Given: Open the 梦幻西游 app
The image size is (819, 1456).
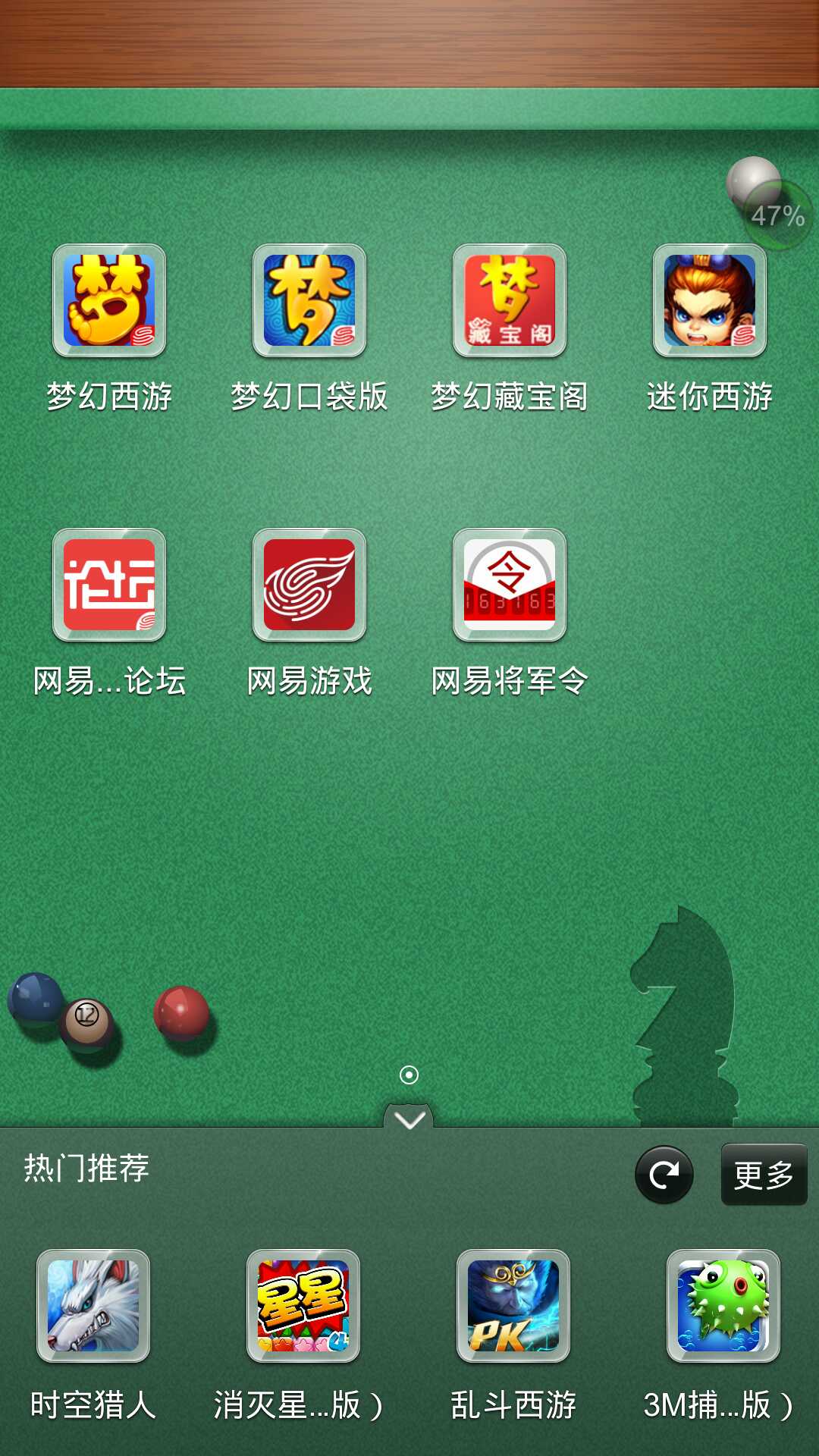Looking at the screenshot, I should (109, 300).
